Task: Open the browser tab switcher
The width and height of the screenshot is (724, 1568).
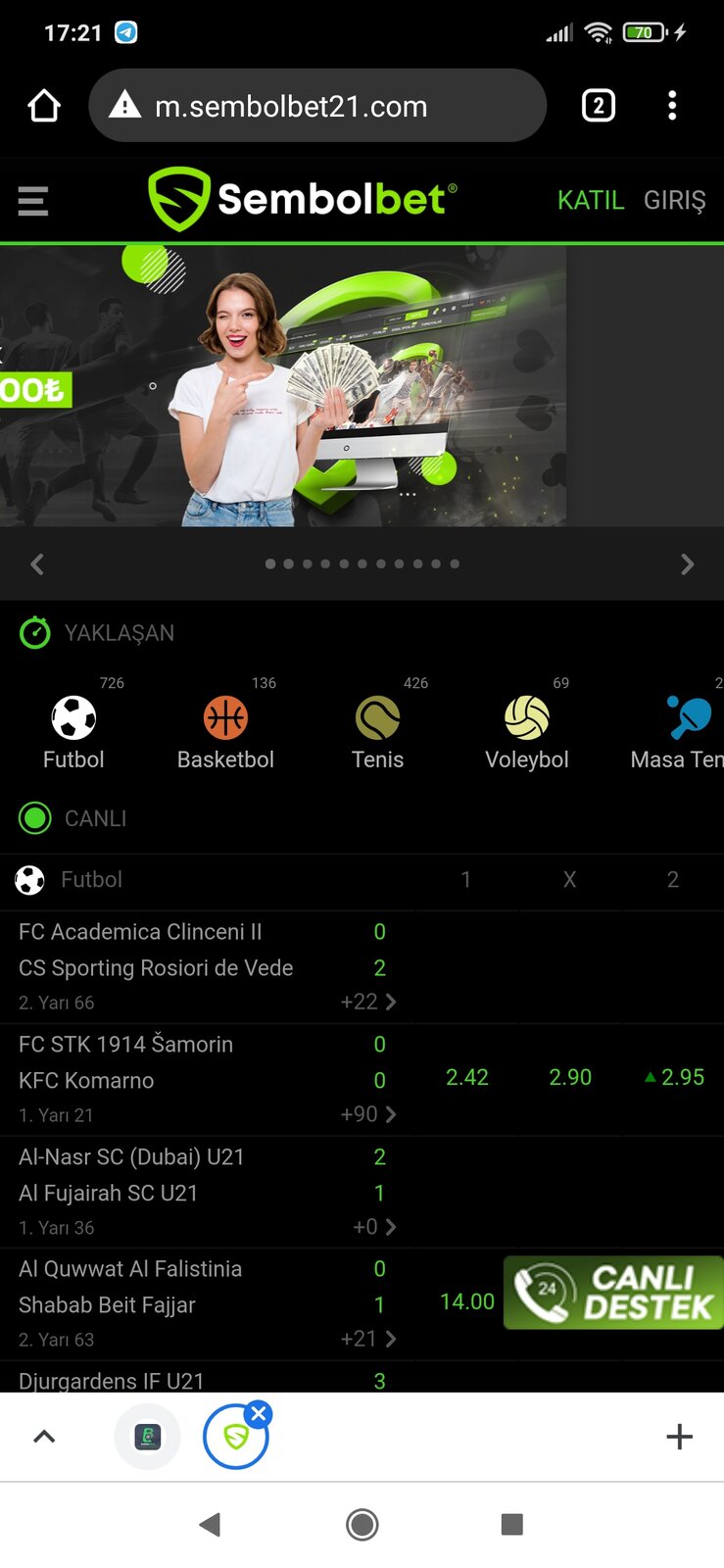Action: (x=599, y=105)
